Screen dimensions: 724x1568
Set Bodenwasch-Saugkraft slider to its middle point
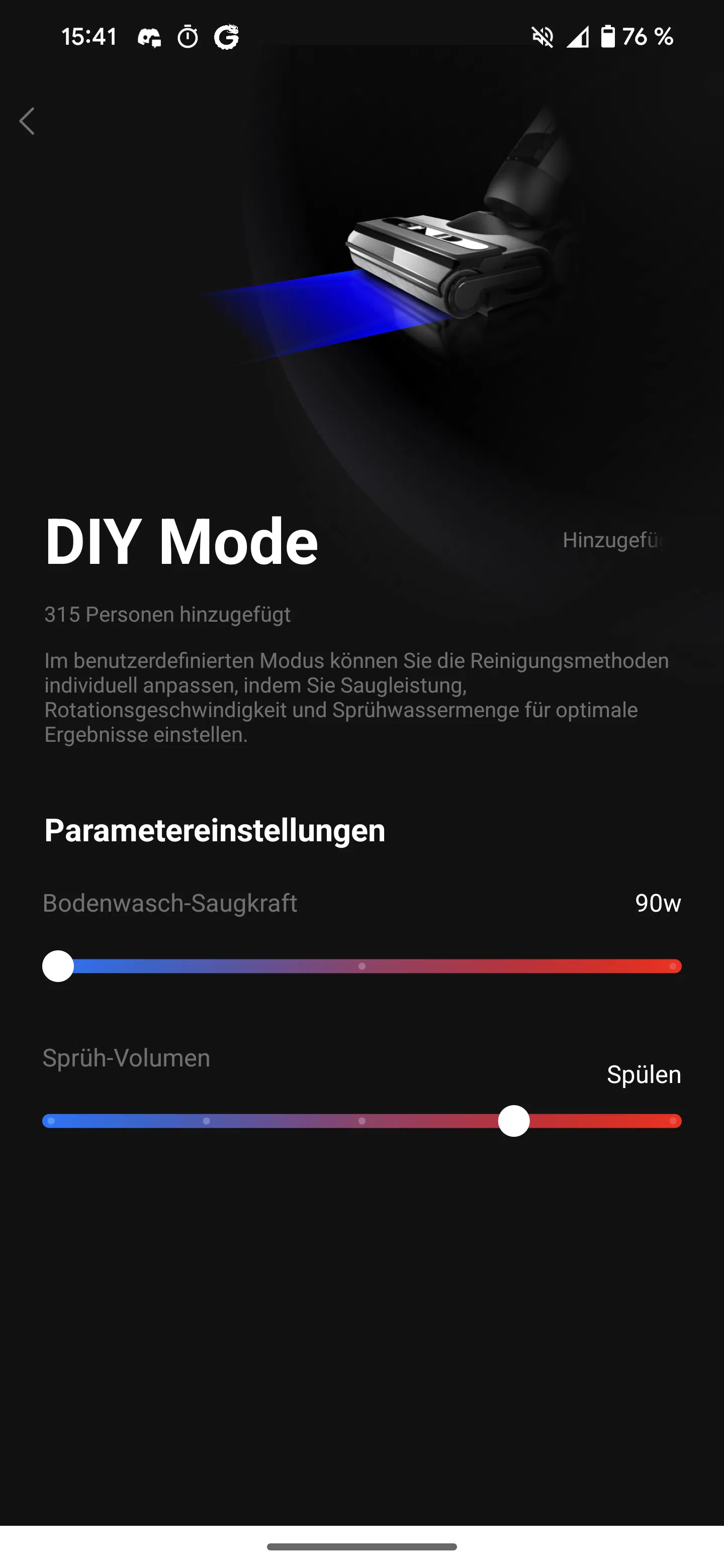363,966
